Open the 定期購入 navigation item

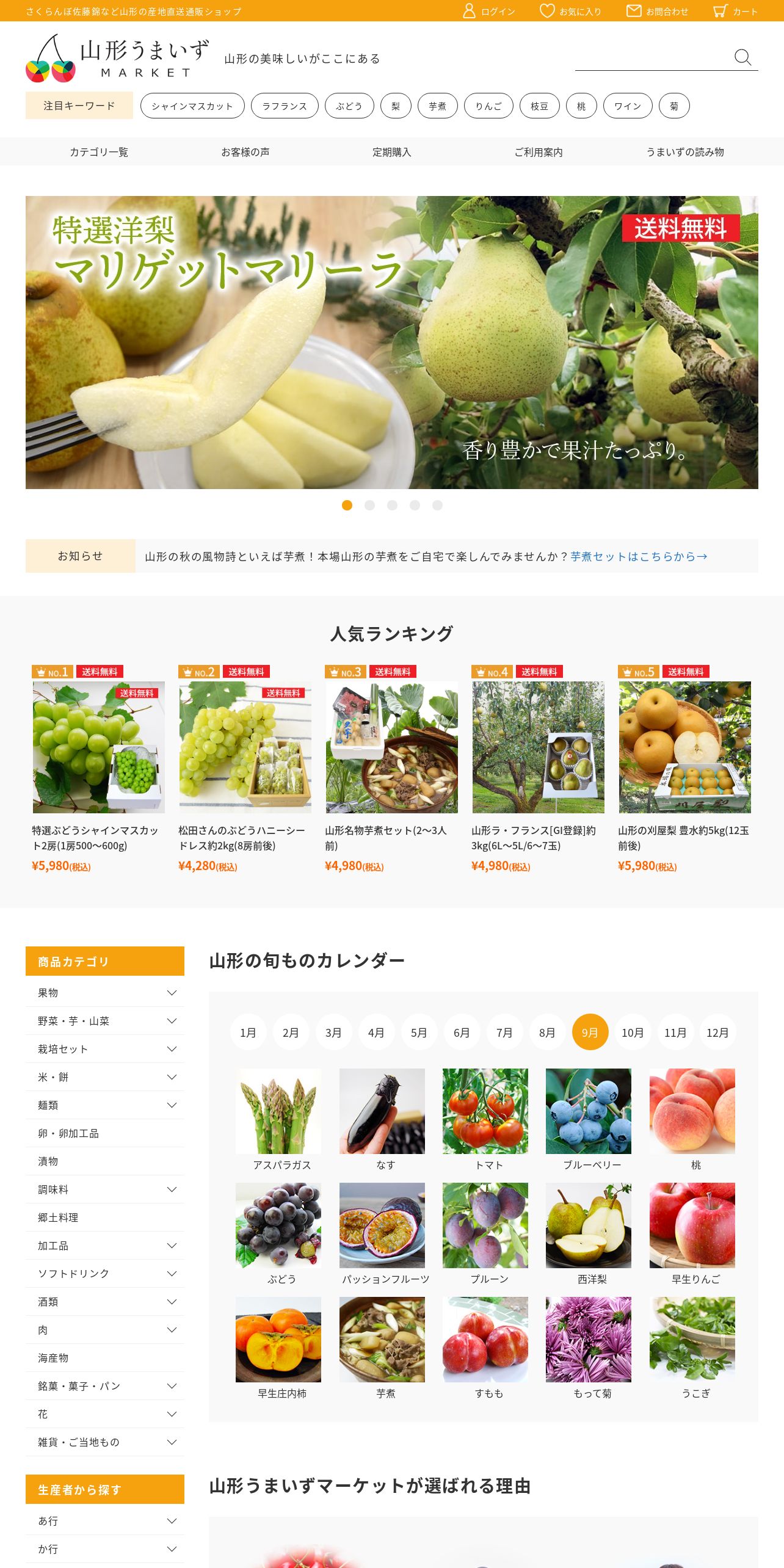(391, 151)
